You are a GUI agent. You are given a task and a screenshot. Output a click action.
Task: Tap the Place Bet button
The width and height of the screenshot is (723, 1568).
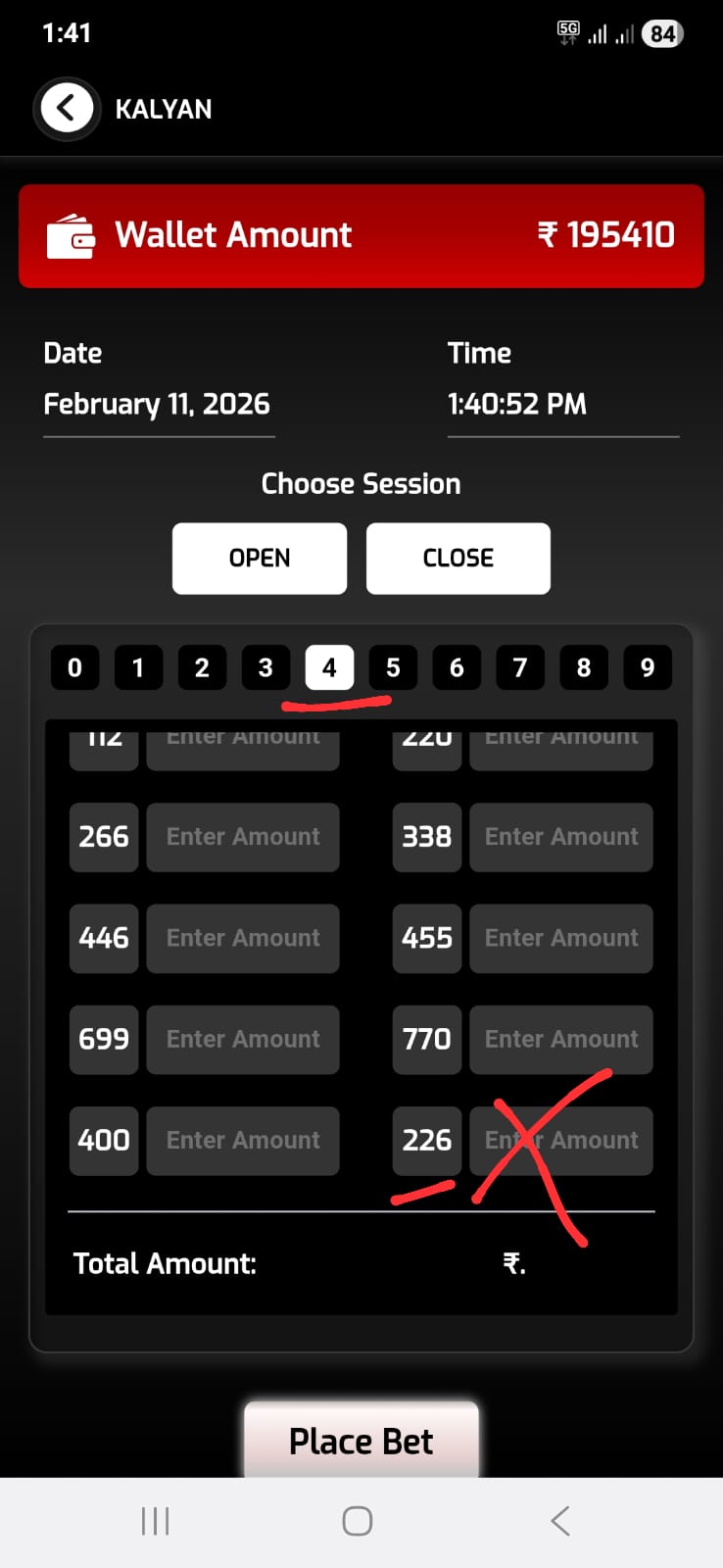pos(361,1441)
